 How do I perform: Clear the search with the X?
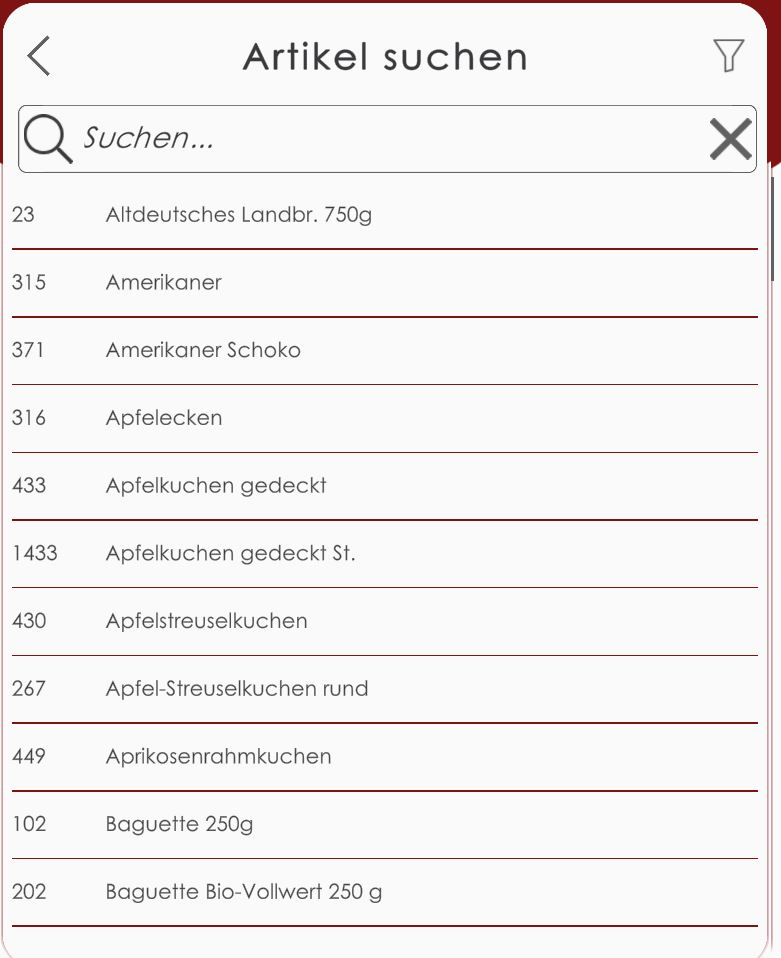tap(730, 139)
